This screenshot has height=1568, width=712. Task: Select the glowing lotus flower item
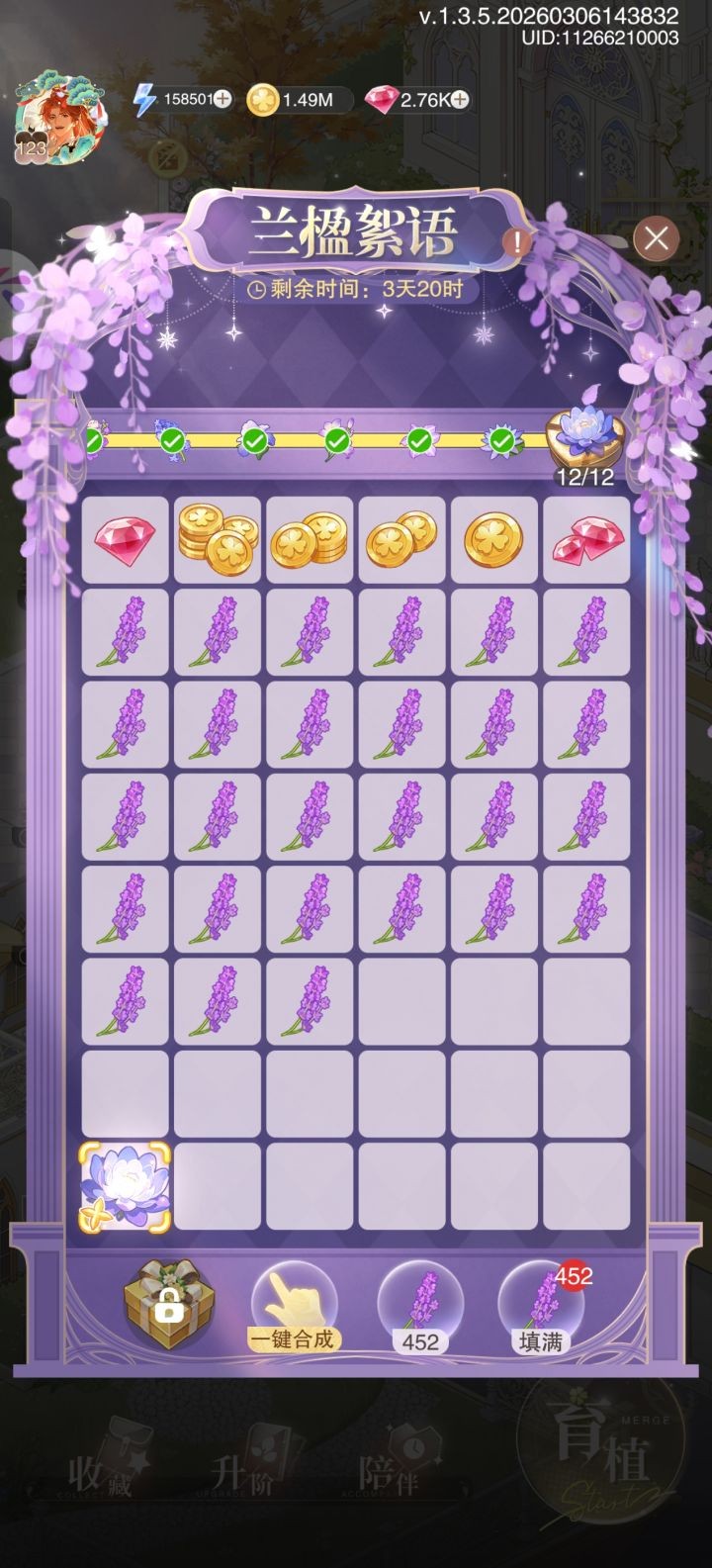click(125, 1187)
